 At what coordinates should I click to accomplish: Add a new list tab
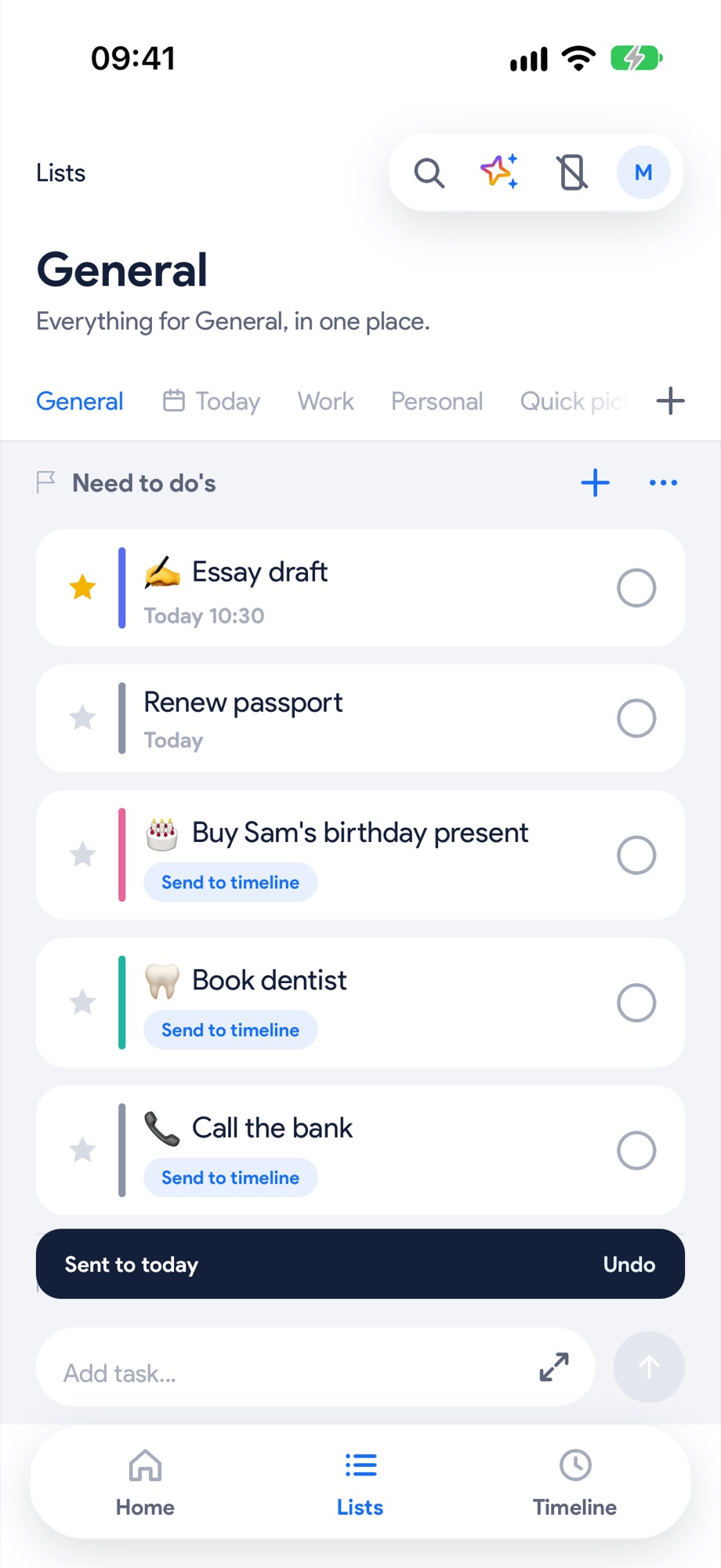(x=671, y=401)
